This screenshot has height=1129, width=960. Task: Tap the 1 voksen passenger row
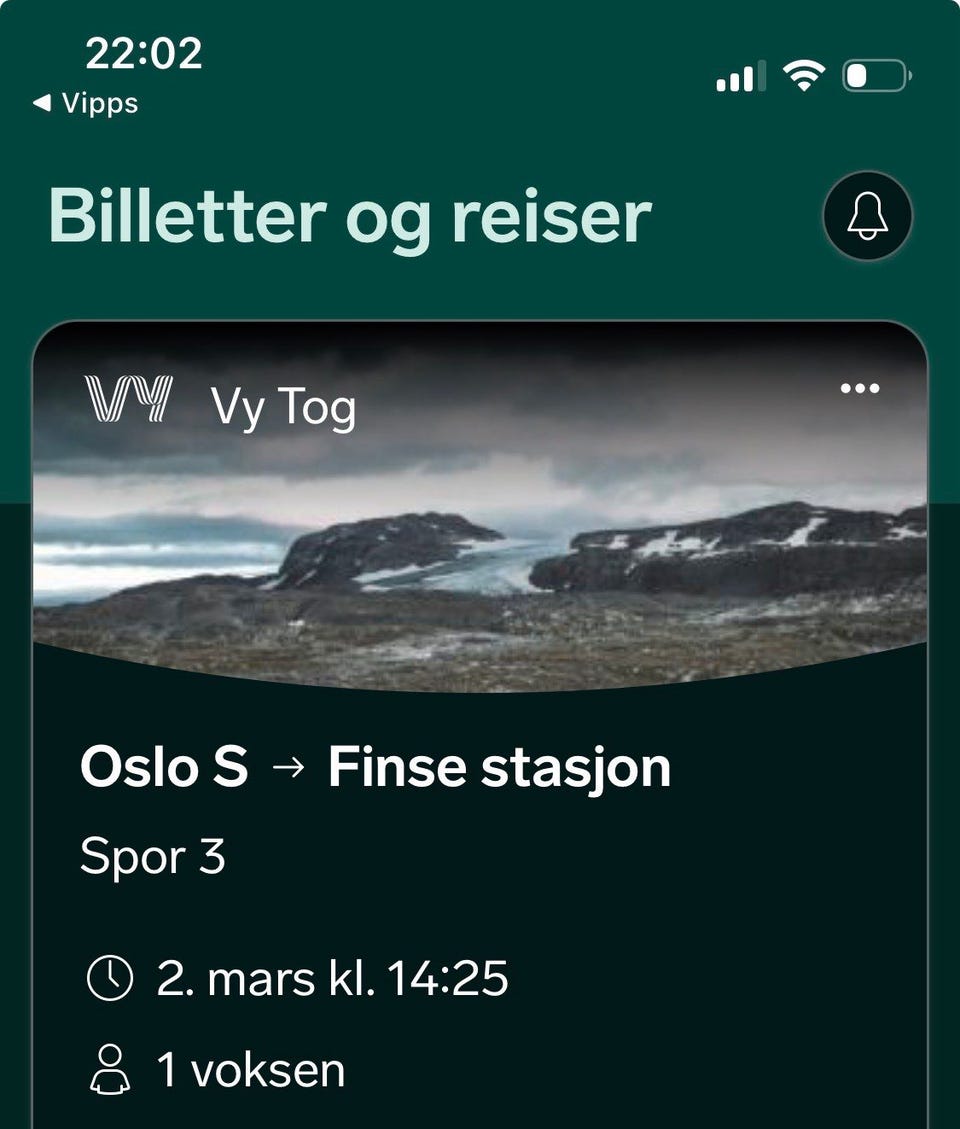[x=248, y=1069]
